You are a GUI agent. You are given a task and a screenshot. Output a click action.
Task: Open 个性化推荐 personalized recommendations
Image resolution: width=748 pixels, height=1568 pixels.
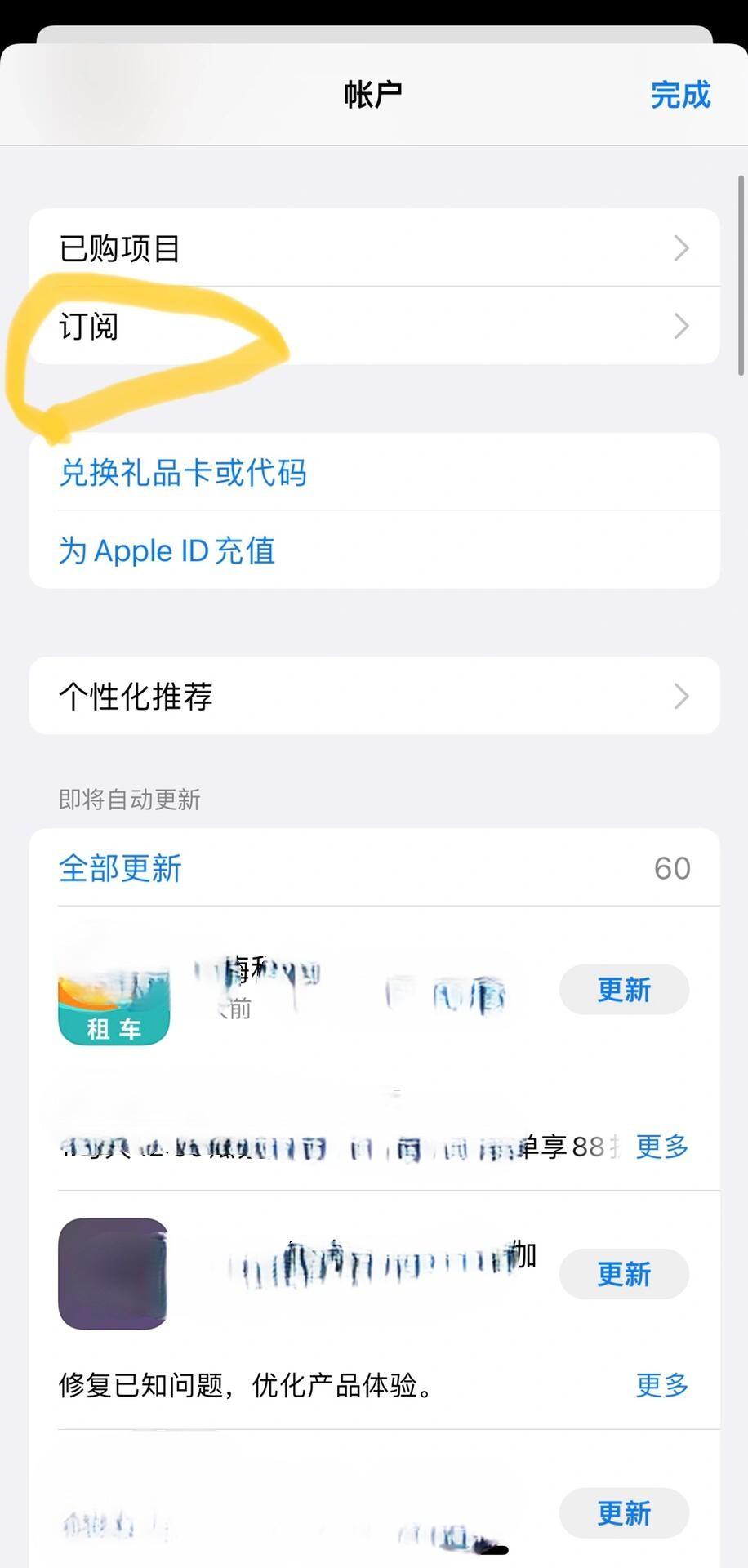pos(135,696)
